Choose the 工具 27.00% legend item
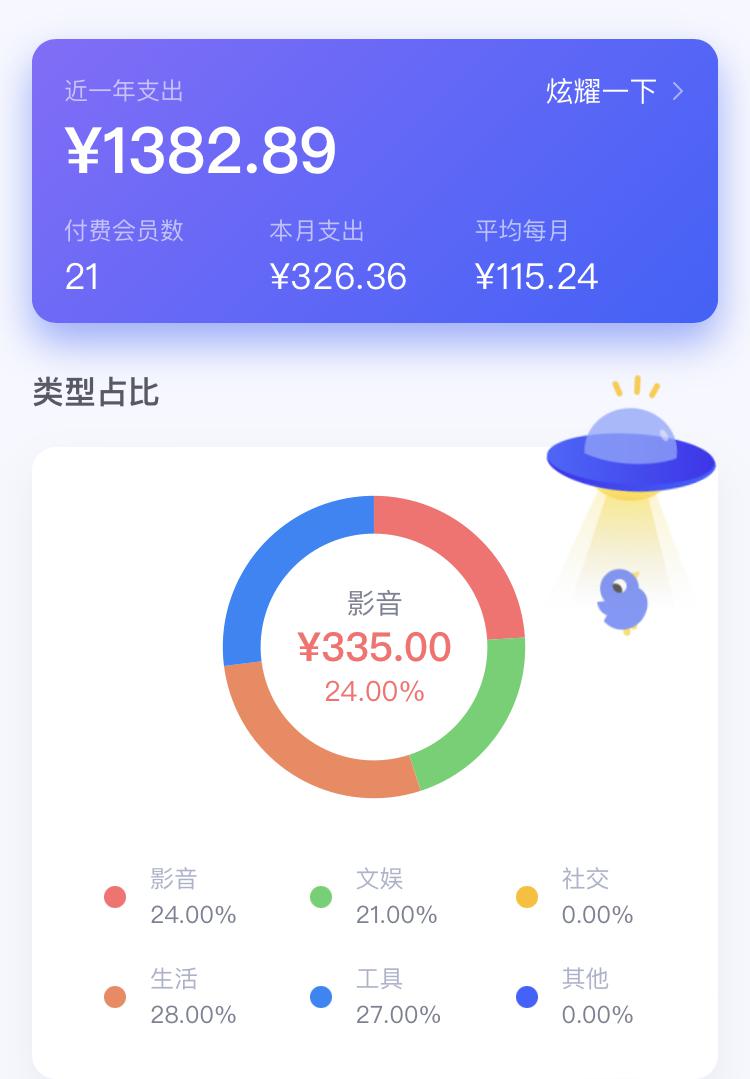This screenshot has height=1079, width=750. coord(377,996)
